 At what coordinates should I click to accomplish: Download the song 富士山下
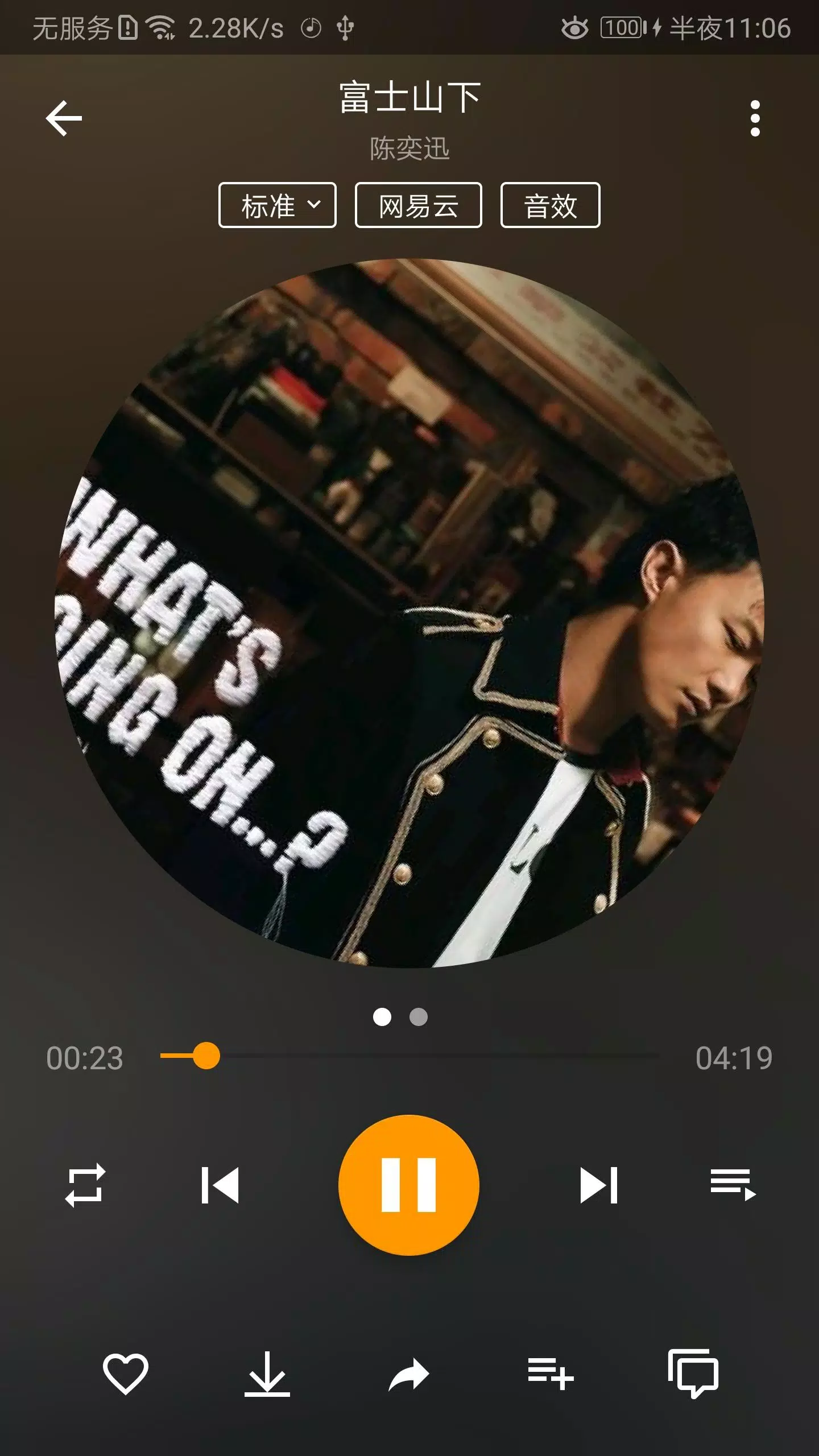tap(268, 1374)
